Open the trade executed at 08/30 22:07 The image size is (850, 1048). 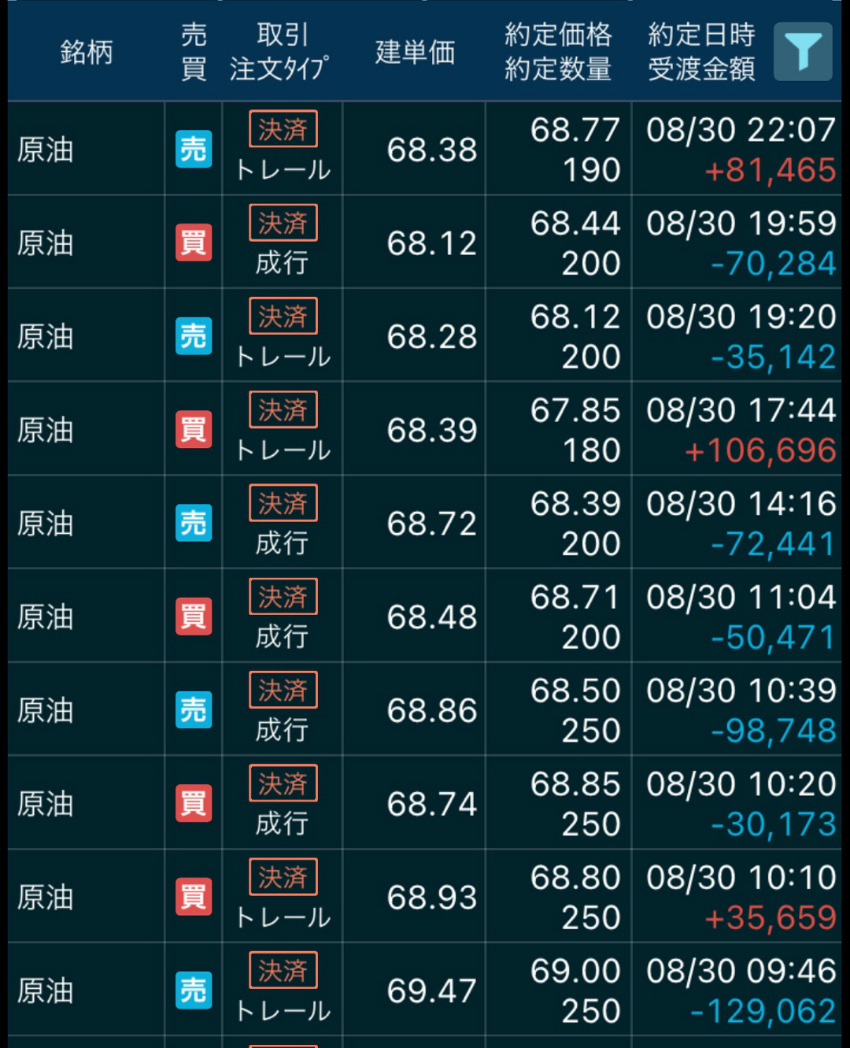click(425, 150)
